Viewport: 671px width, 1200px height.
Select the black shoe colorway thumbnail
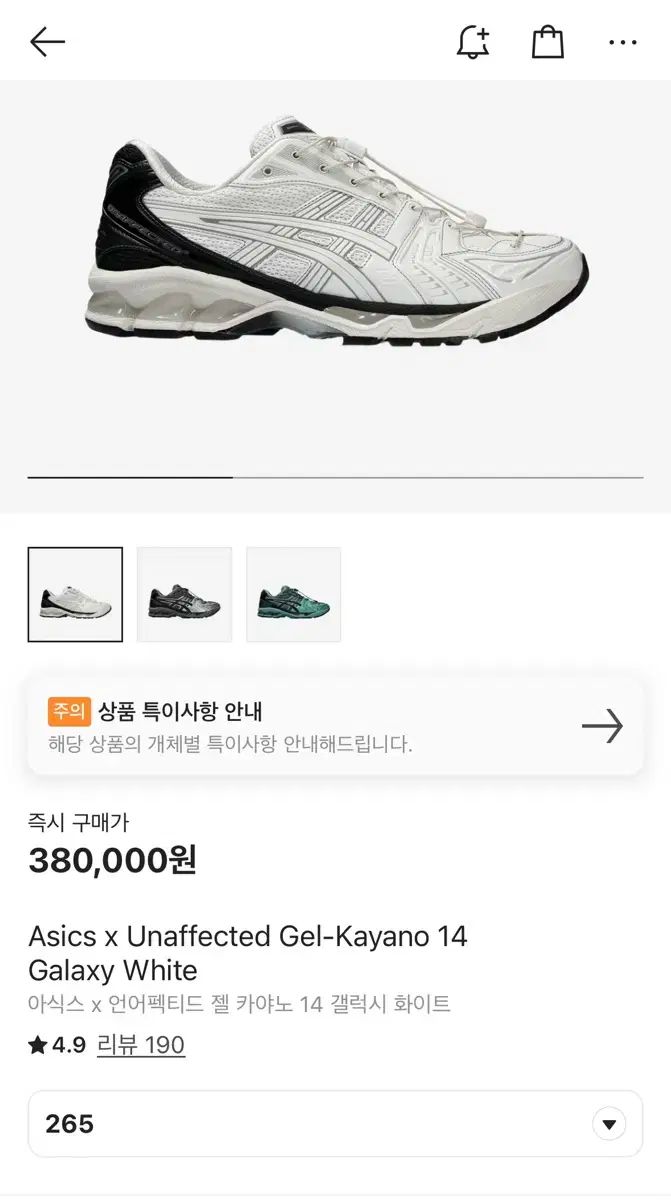tap(184, 594)
